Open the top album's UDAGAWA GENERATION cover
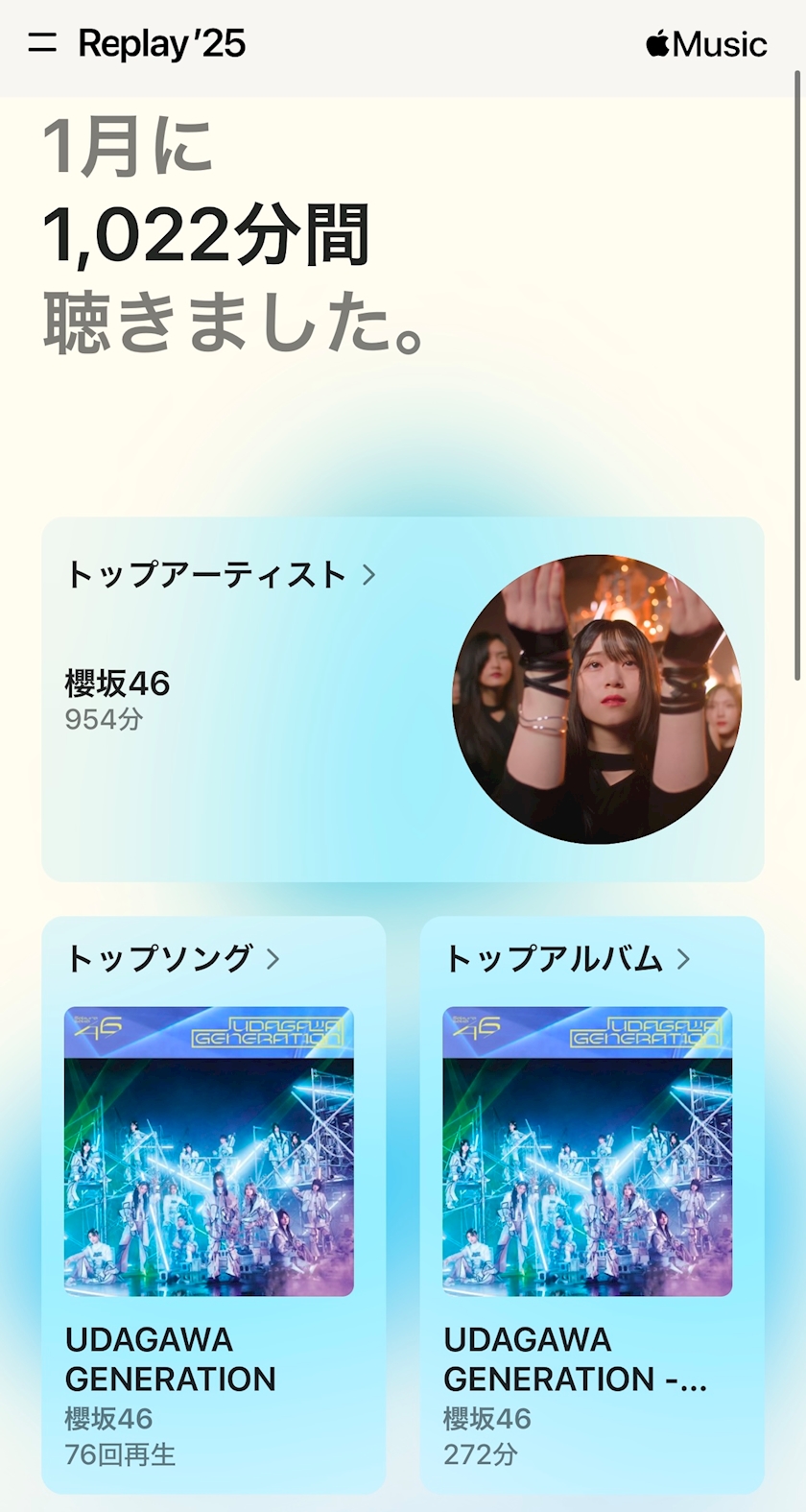Viewport: 806px width, 1512px height. [587, 1151]
